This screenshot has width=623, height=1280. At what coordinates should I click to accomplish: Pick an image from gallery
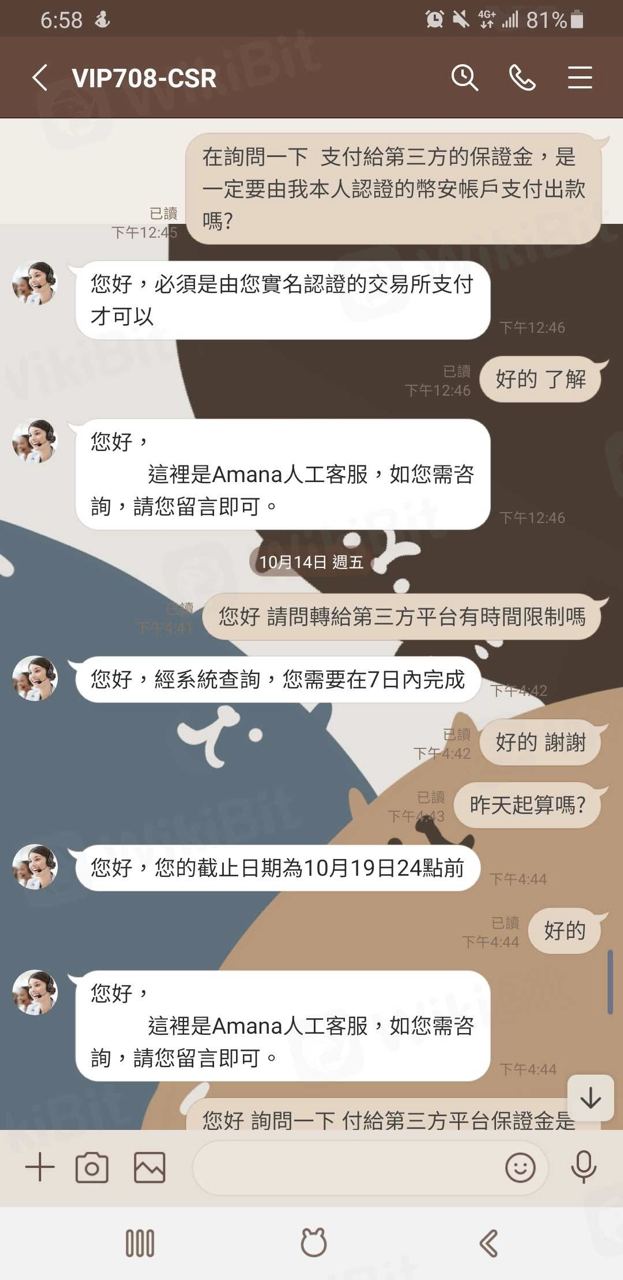pyautogui.click(x=149, y=1167)
